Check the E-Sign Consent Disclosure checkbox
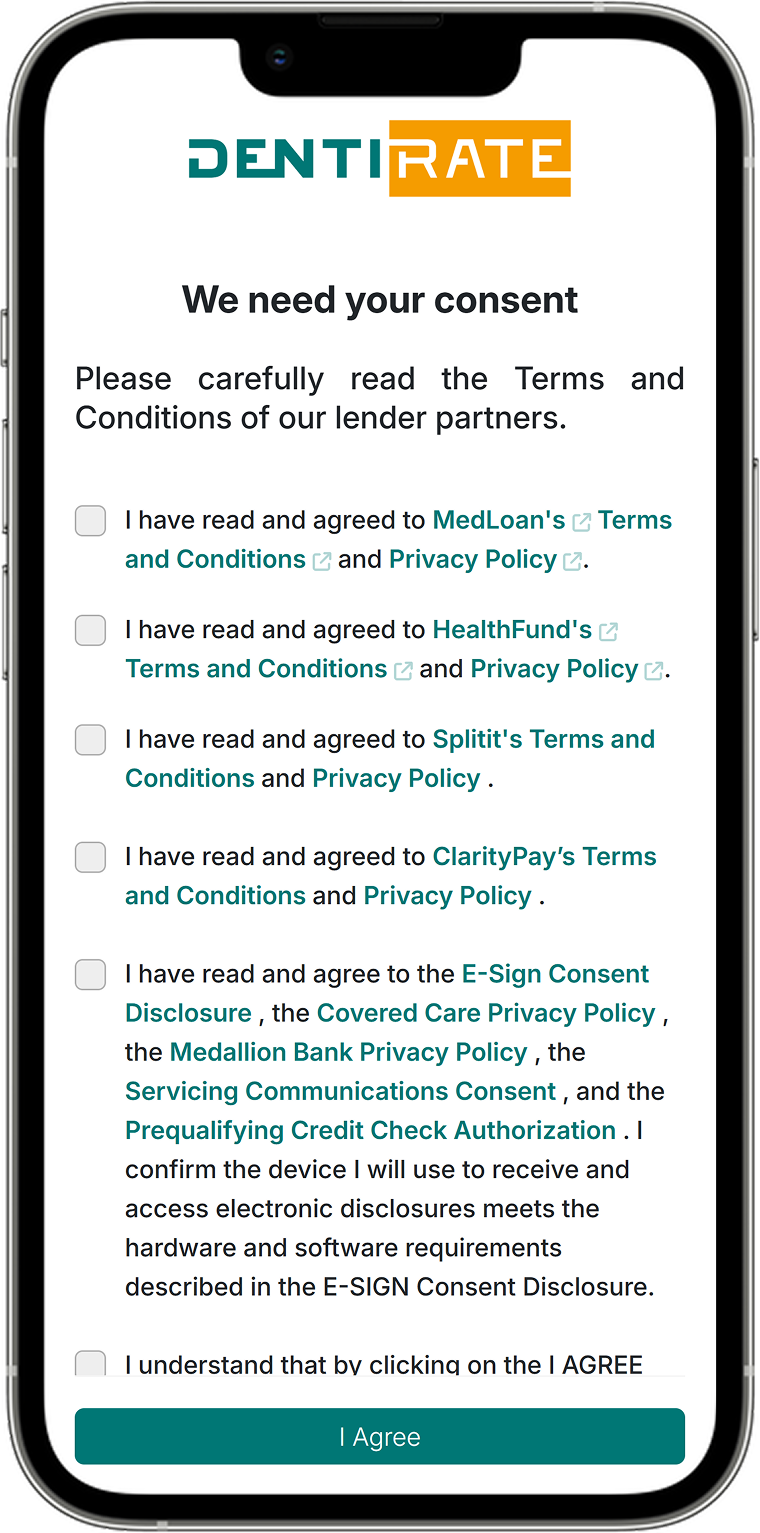Viewport: 760px width, 1533px height. click(90, 975)
